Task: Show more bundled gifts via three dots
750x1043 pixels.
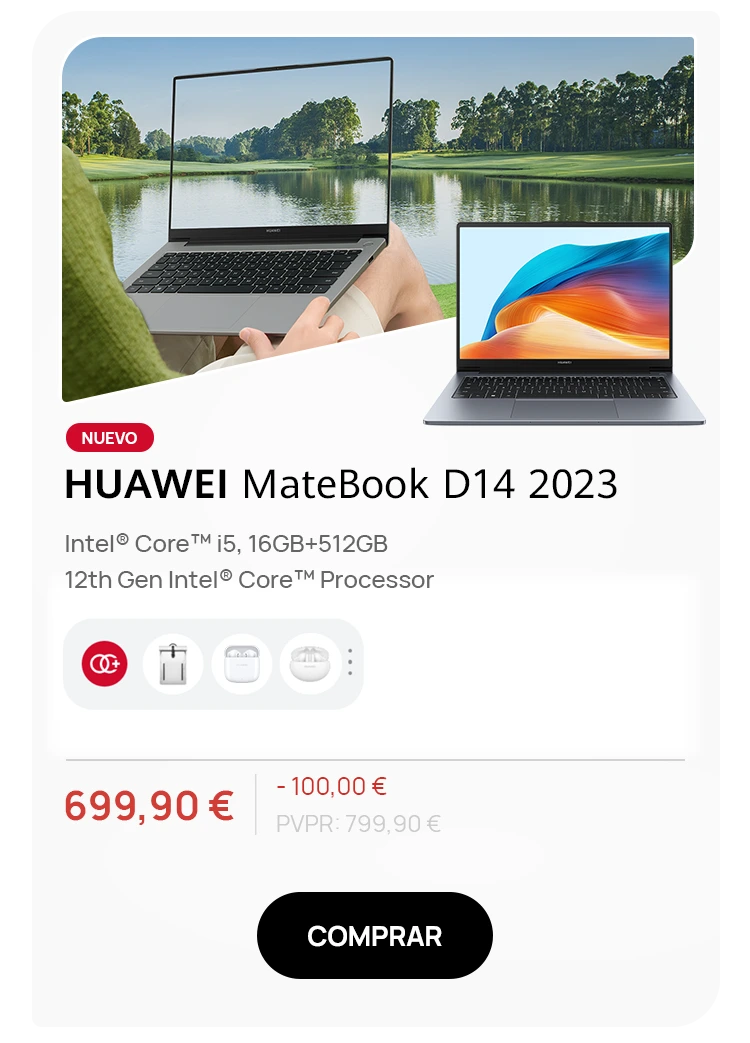Action: [x=350, y=663]
